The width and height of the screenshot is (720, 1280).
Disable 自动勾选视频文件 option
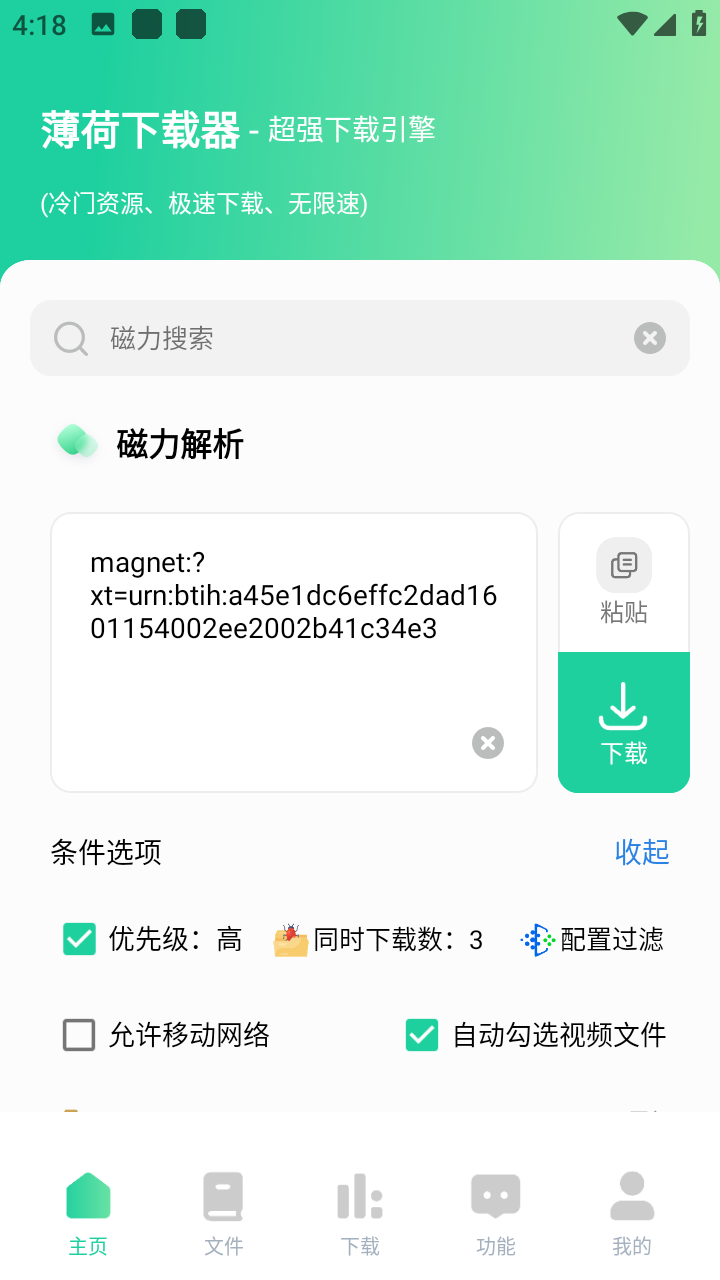tap(422, 1035)
